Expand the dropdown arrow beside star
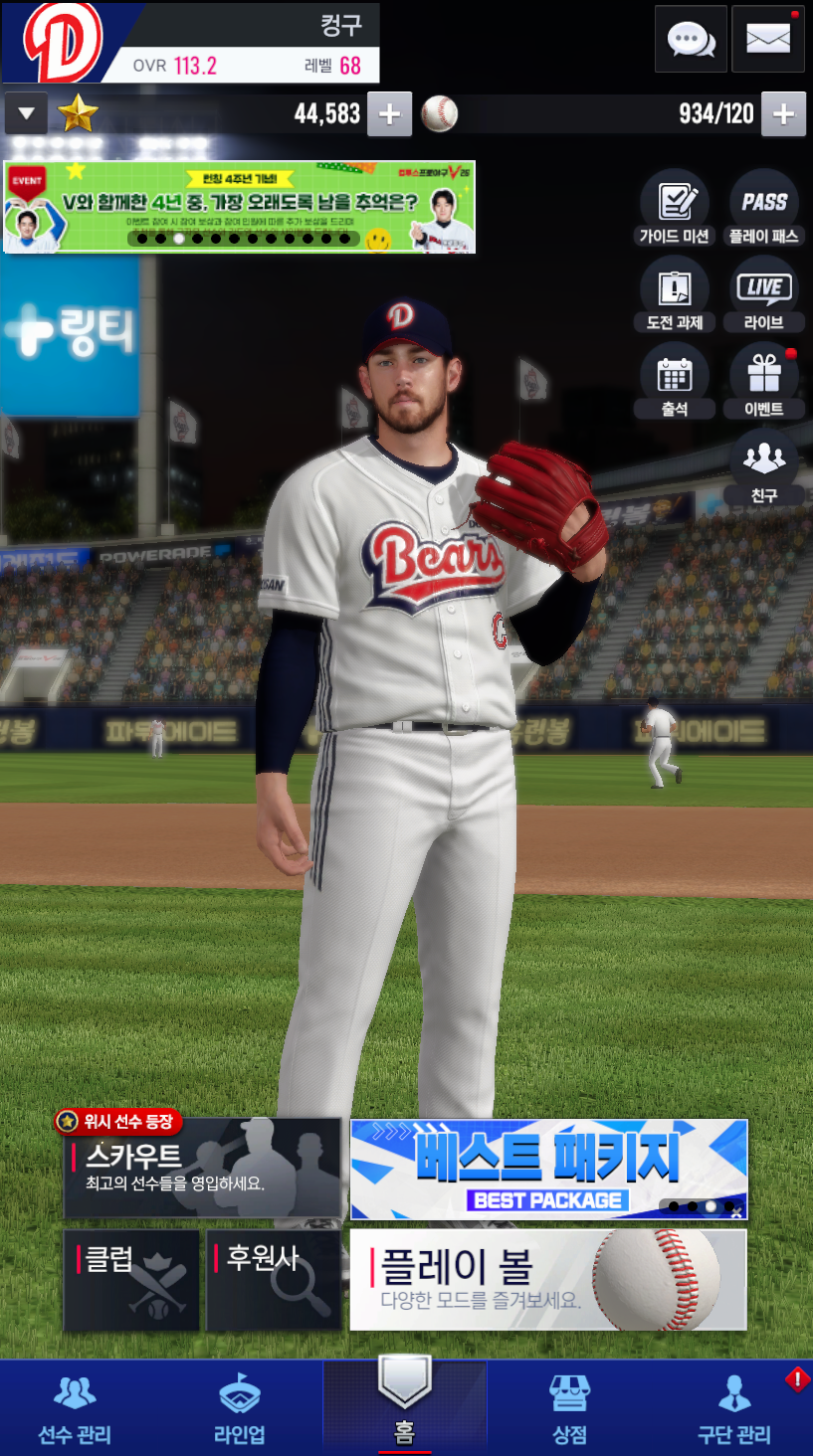813x1456 pixels. (27, 114)
